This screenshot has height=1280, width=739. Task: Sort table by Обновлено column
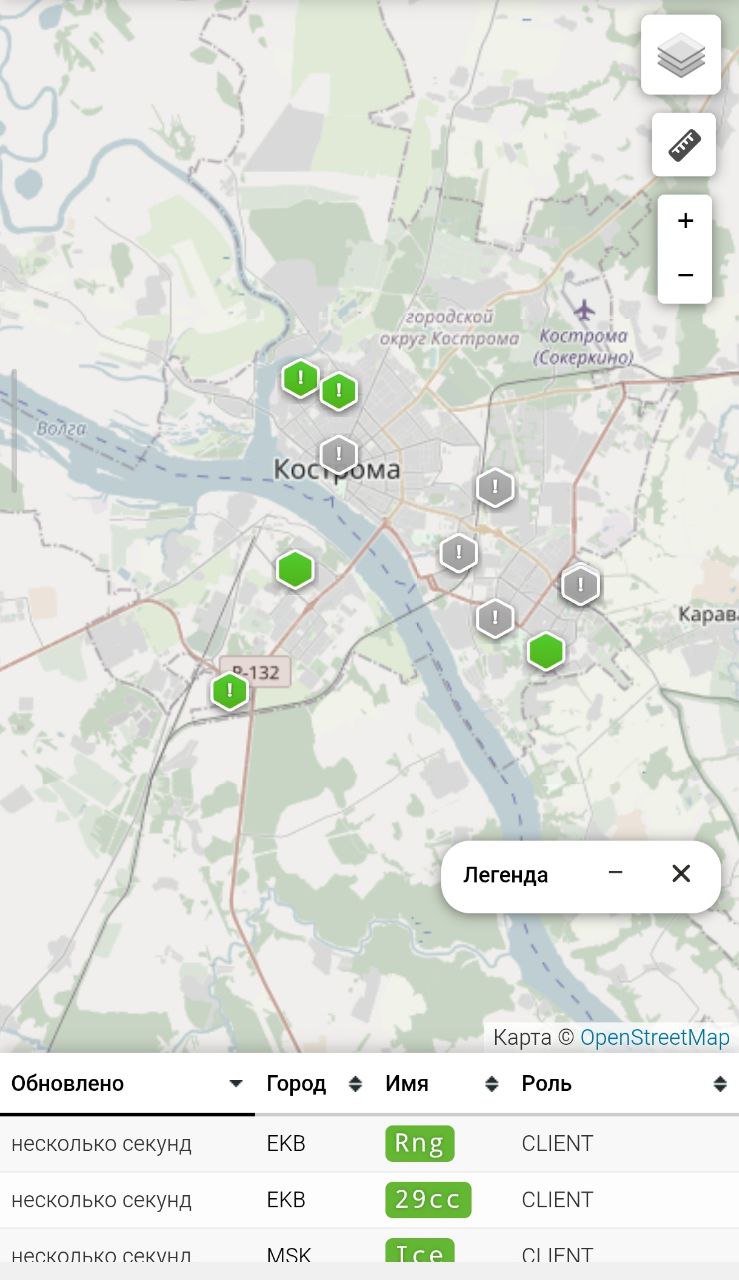tap(126, 1084)
